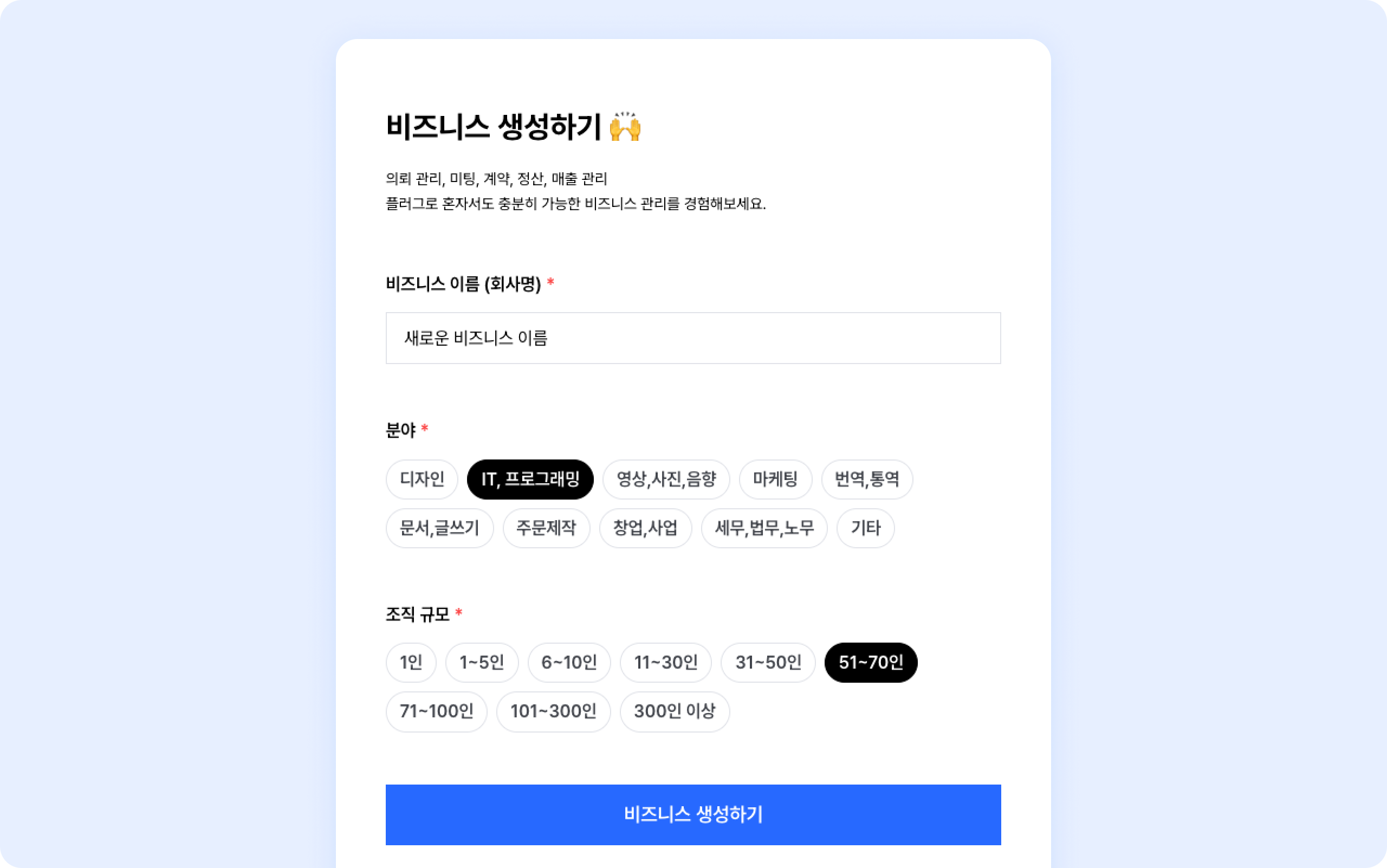Image resolution: width=1387 pixels, height=868 pixels.
Task: Choose the 영상,사진,음향 chip
Action: coord(666,480)
